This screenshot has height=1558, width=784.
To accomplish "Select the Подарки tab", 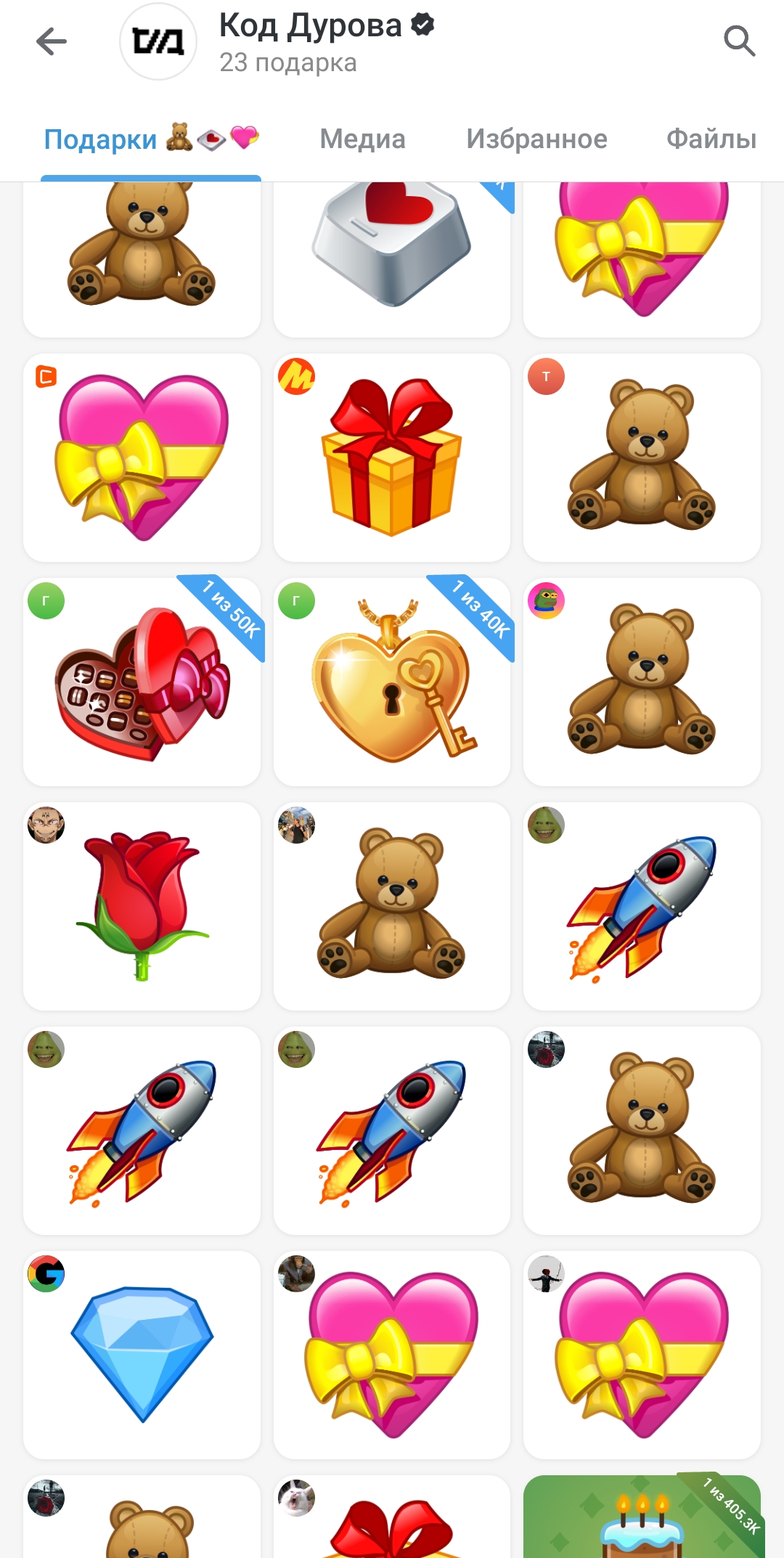I will pyautogui.click(x=151, y=139).
